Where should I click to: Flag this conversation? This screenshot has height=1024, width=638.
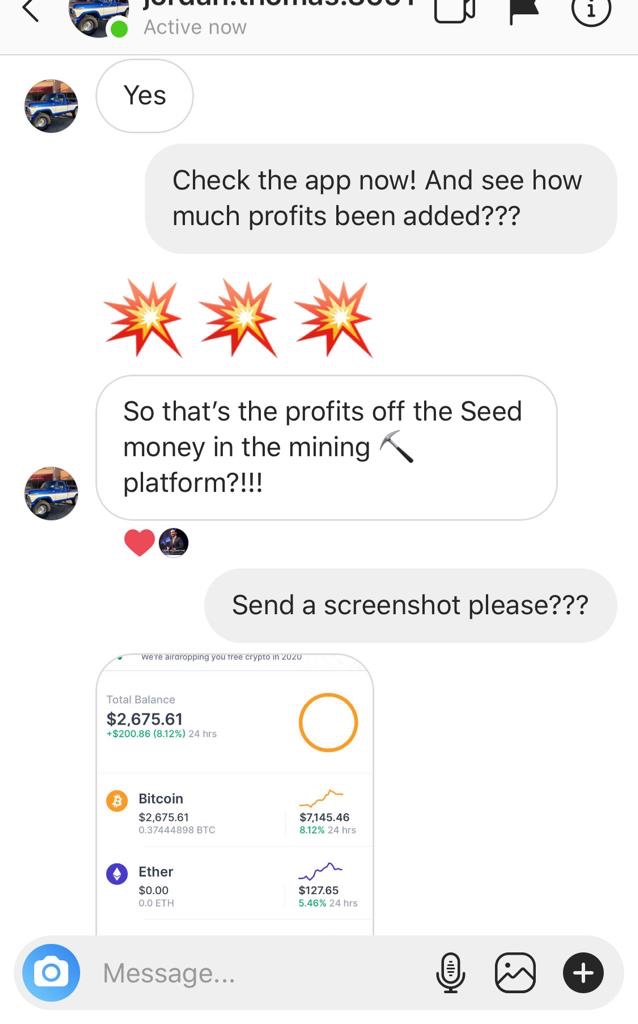click(525, 10)
